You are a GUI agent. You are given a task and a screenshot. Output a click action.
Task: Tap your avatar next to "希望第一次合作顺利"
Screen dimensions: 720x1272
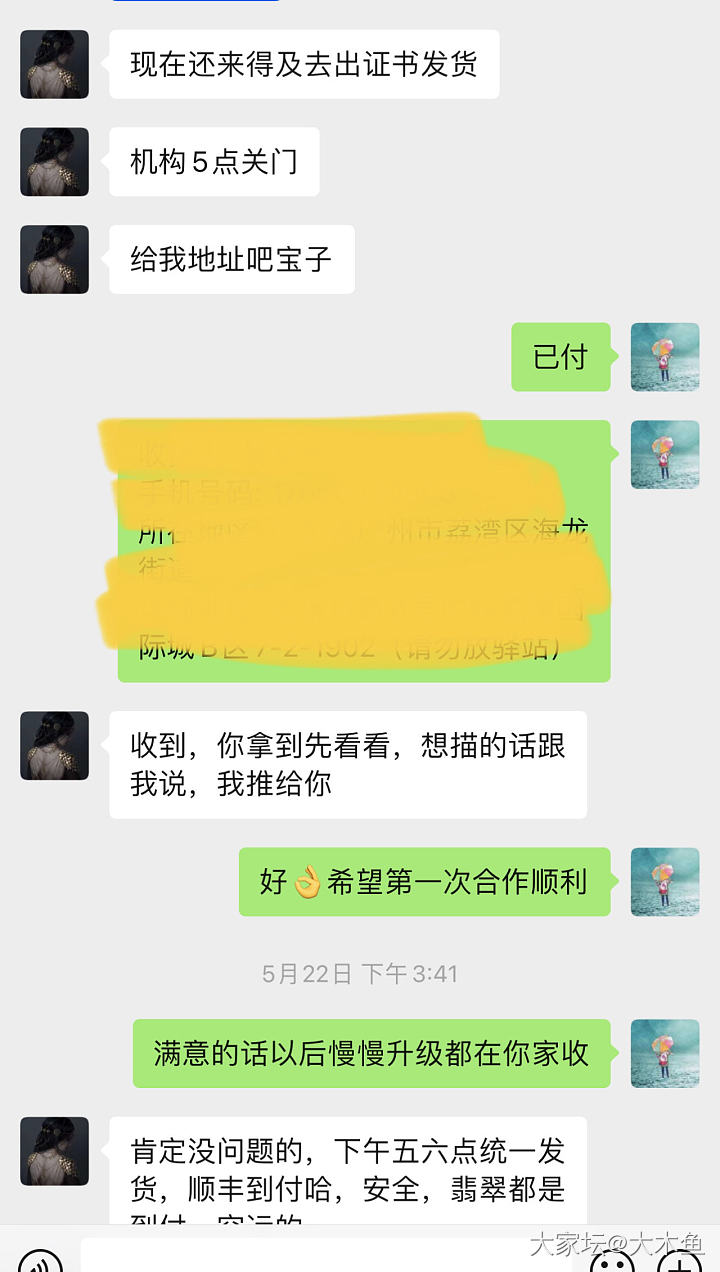[665, 882]
